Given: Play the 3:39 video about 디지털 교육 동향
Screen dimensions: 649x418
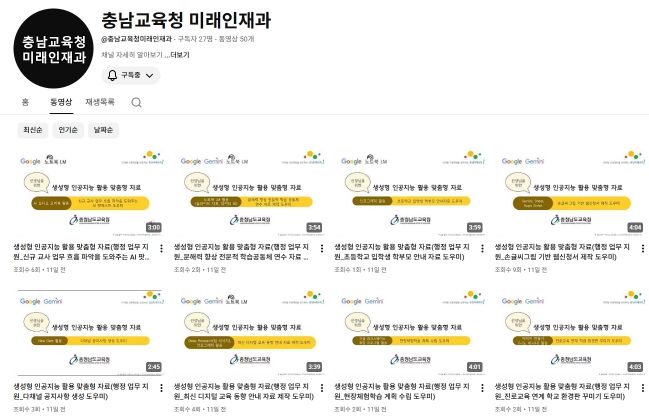Looking at the screenshot, I should click(x=248, y=332).
